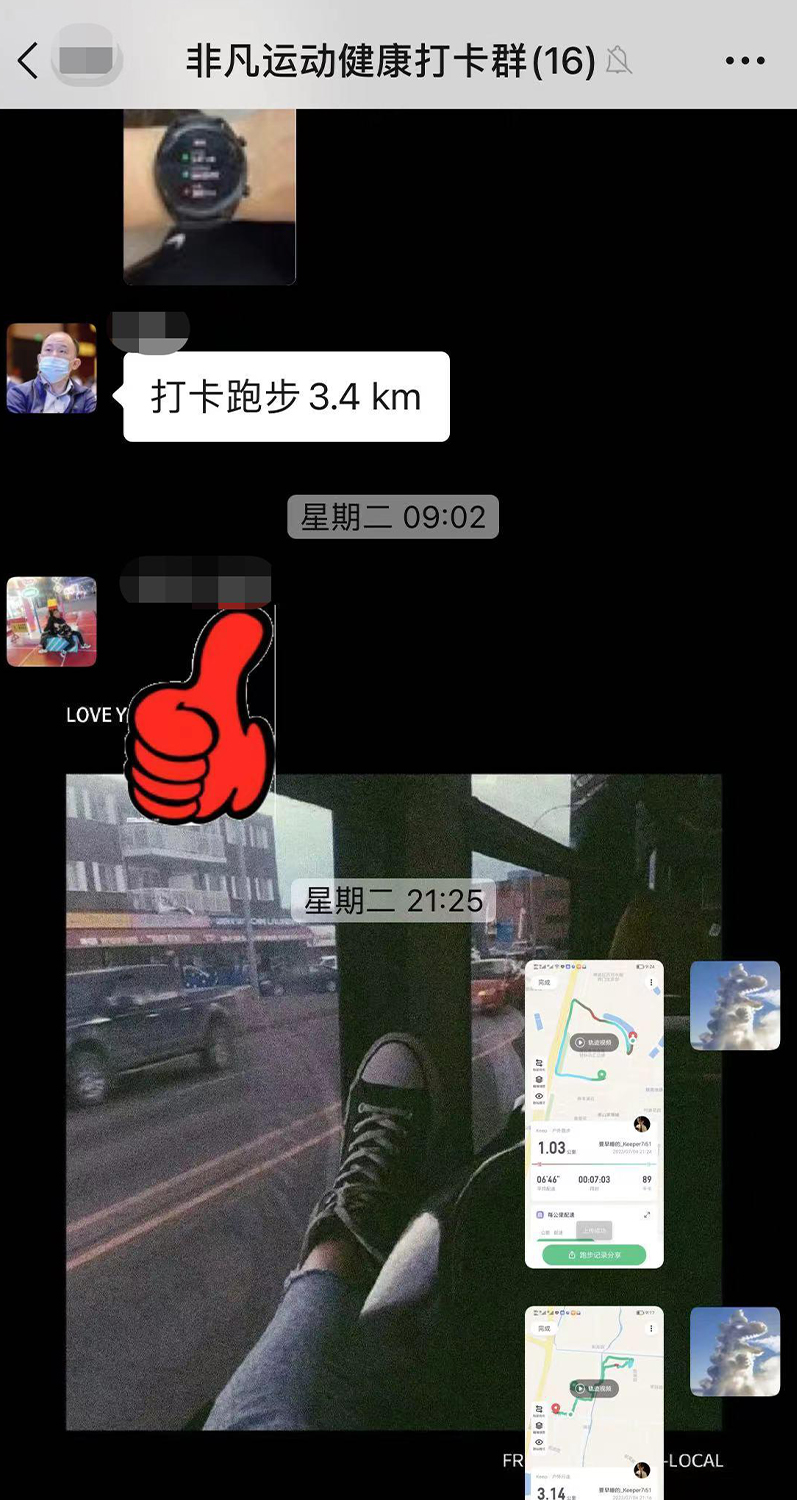Open avatar of the thumbs-up sticker sender
This screenshot has height=1500, width=797.
coord(52,621)
